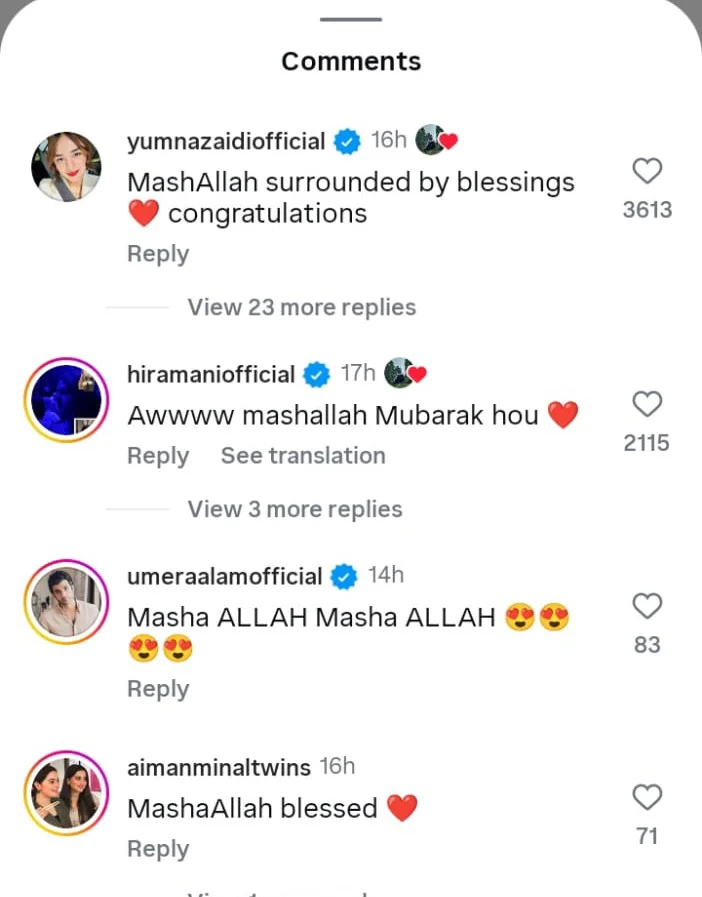Like hiramaniofficial's comment
702x897 pixels.
tap(647, 404)
